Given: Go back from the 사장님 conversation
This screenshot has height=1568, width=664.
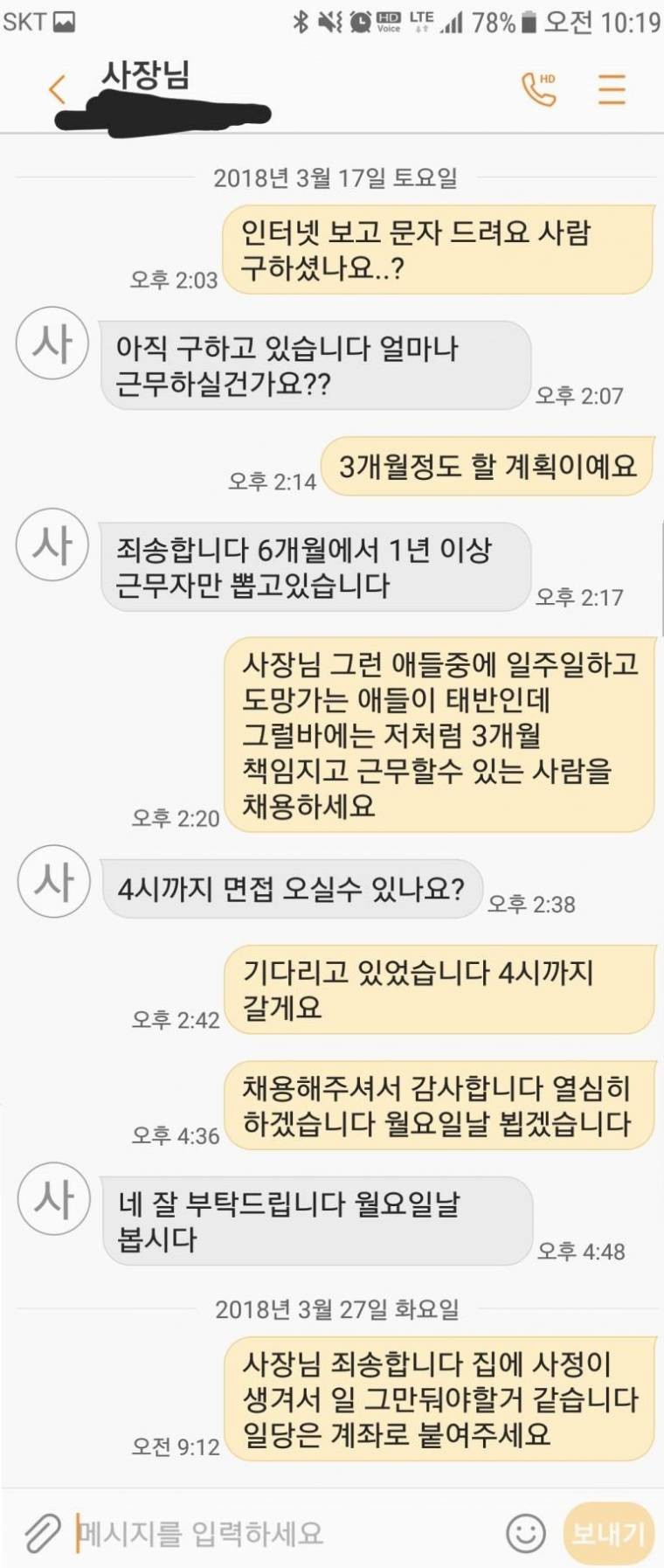Looking at the screenshot, I should (58, 89).
